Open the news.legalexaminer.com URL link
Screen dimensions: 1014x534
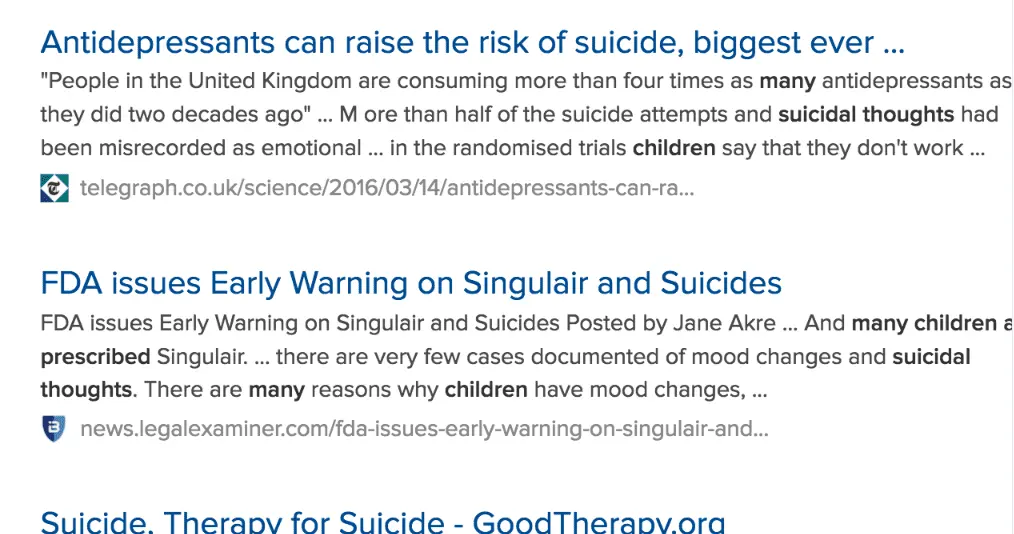[x=424, y=429]
